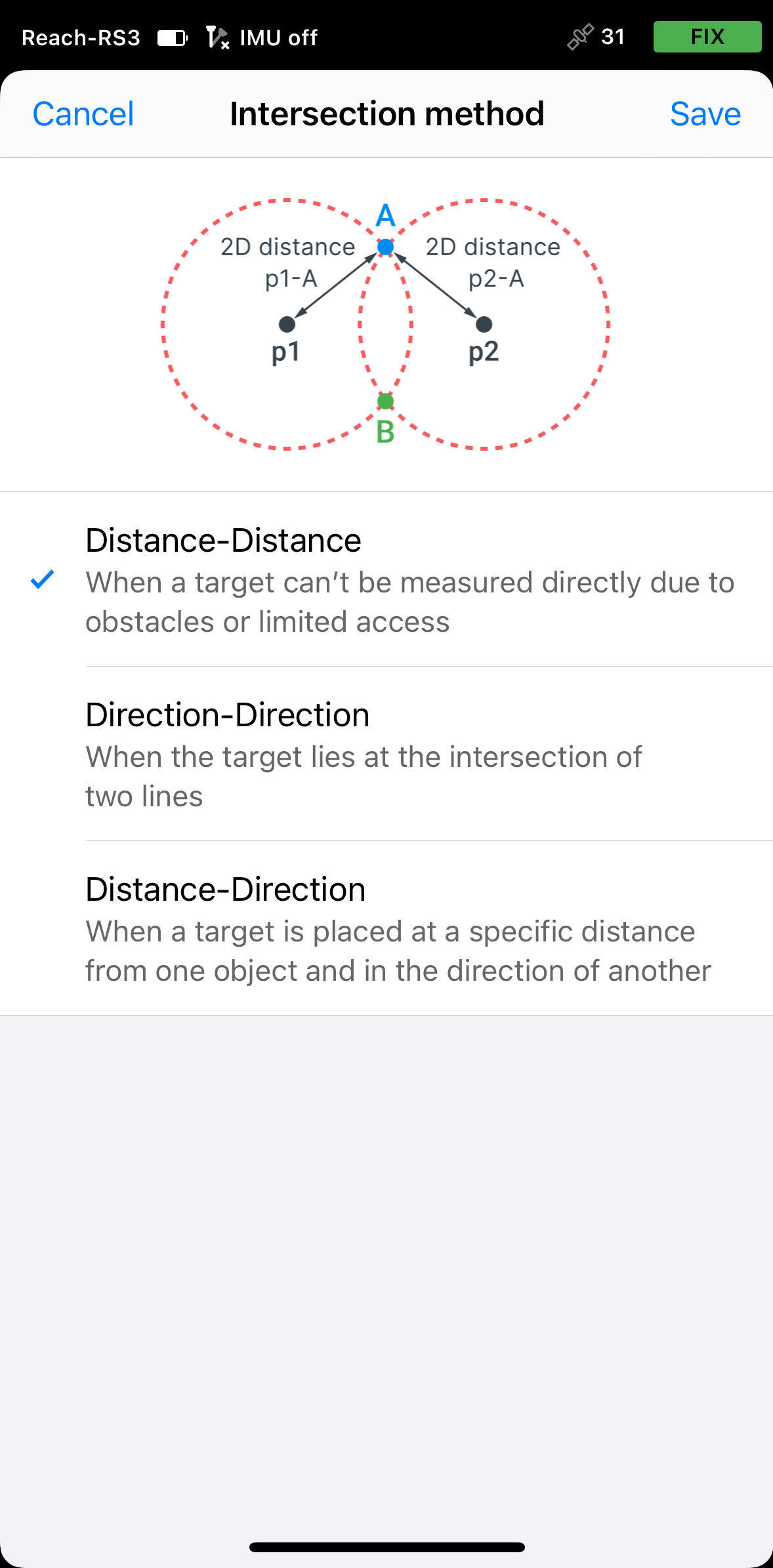773x1568 pixels.
Task: Save the chosen intersection method
Action: (x=705, y=114)
